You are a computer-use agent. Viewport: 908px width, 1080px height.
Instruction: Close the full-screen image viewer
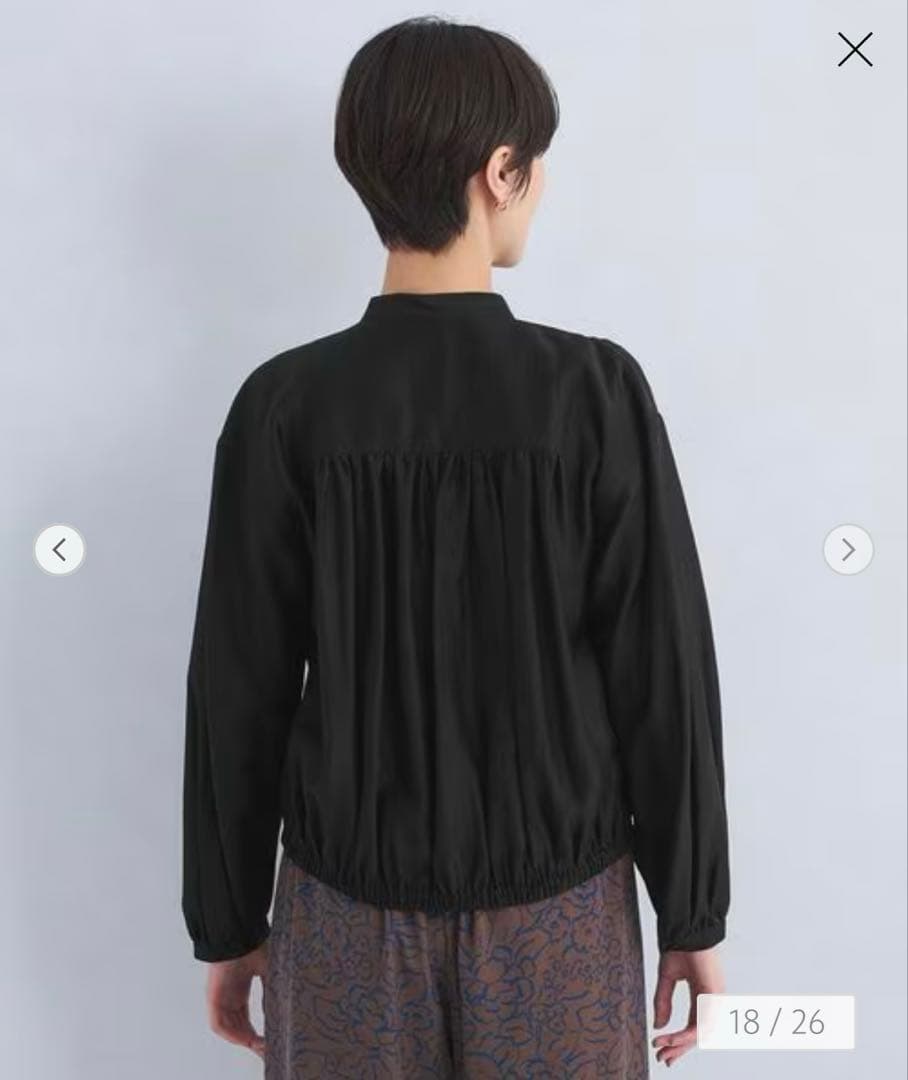[855, 50]
